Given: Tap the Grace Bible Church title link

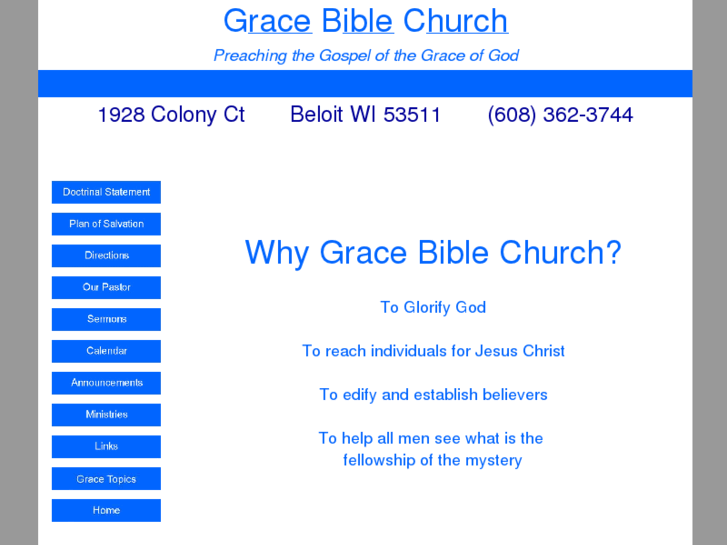Looking at the screenshot, I should (x=365, y=21).
